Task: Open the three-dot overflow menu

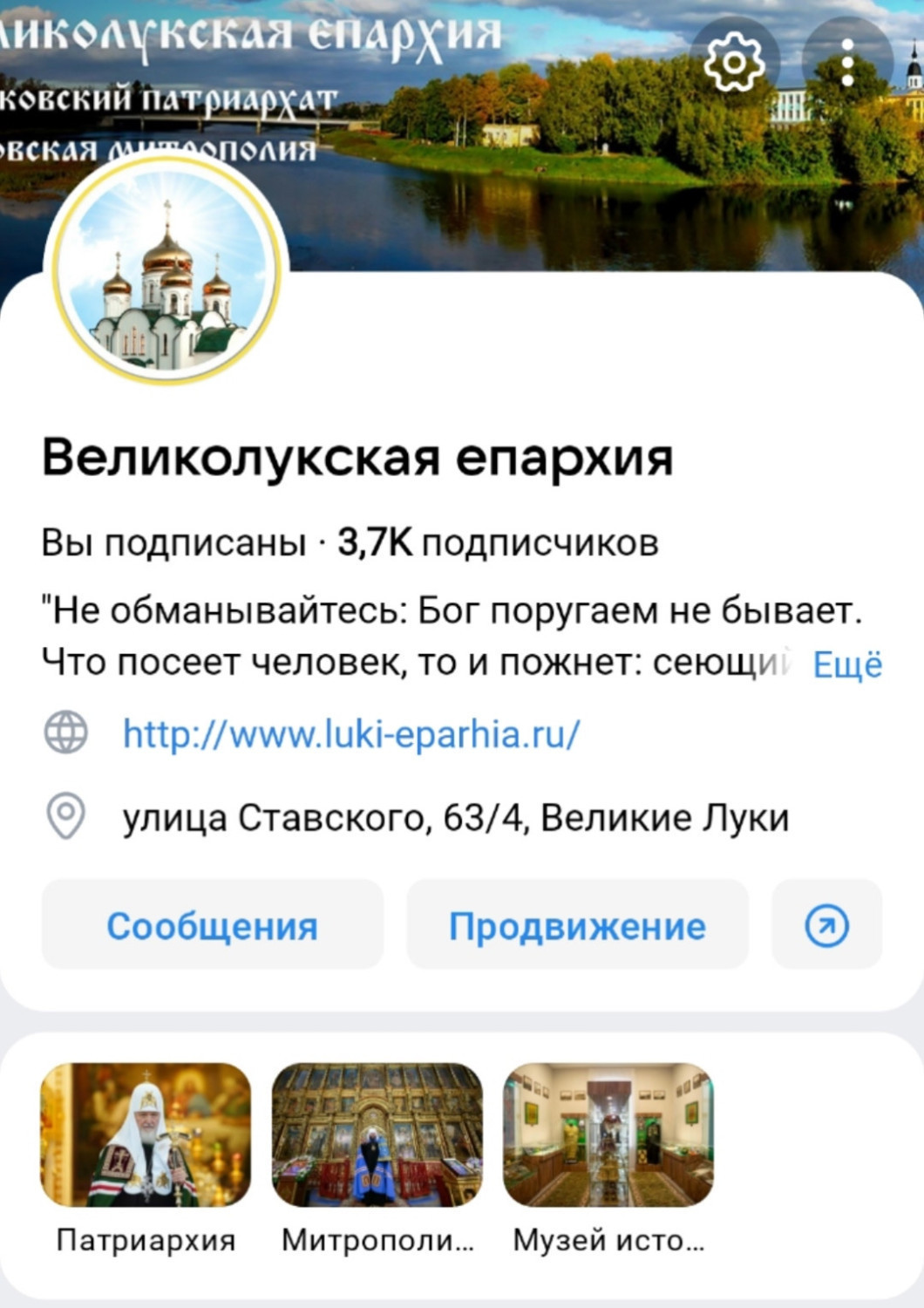Action: pos(847,61)
